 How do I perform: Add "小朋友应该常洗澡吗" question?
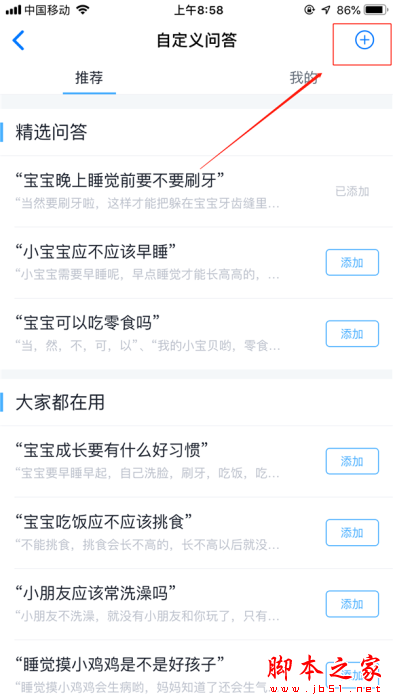pos(352,604)
